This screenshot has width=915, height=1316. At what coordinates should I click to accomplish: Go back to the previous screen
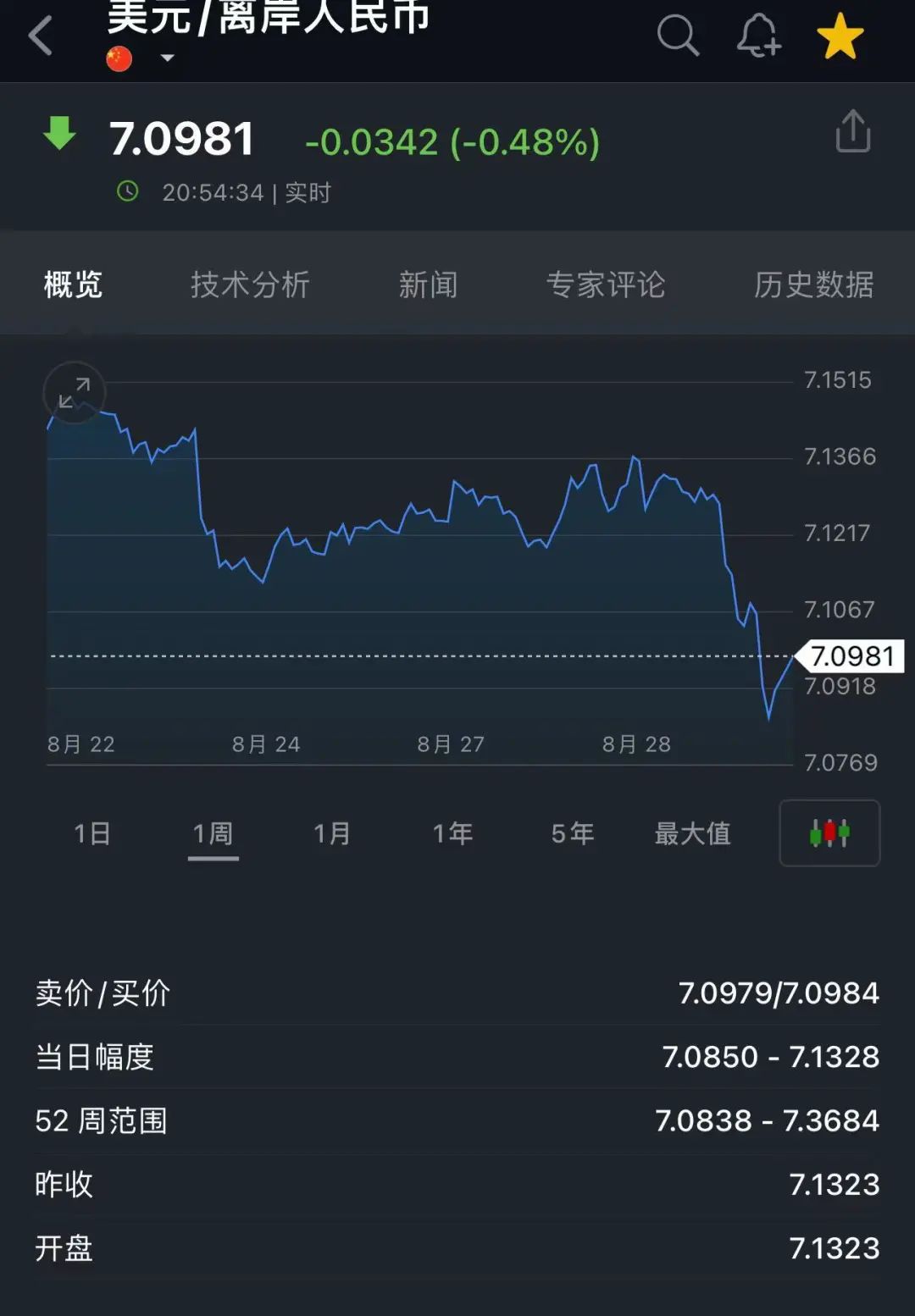(x=41, y=36)
